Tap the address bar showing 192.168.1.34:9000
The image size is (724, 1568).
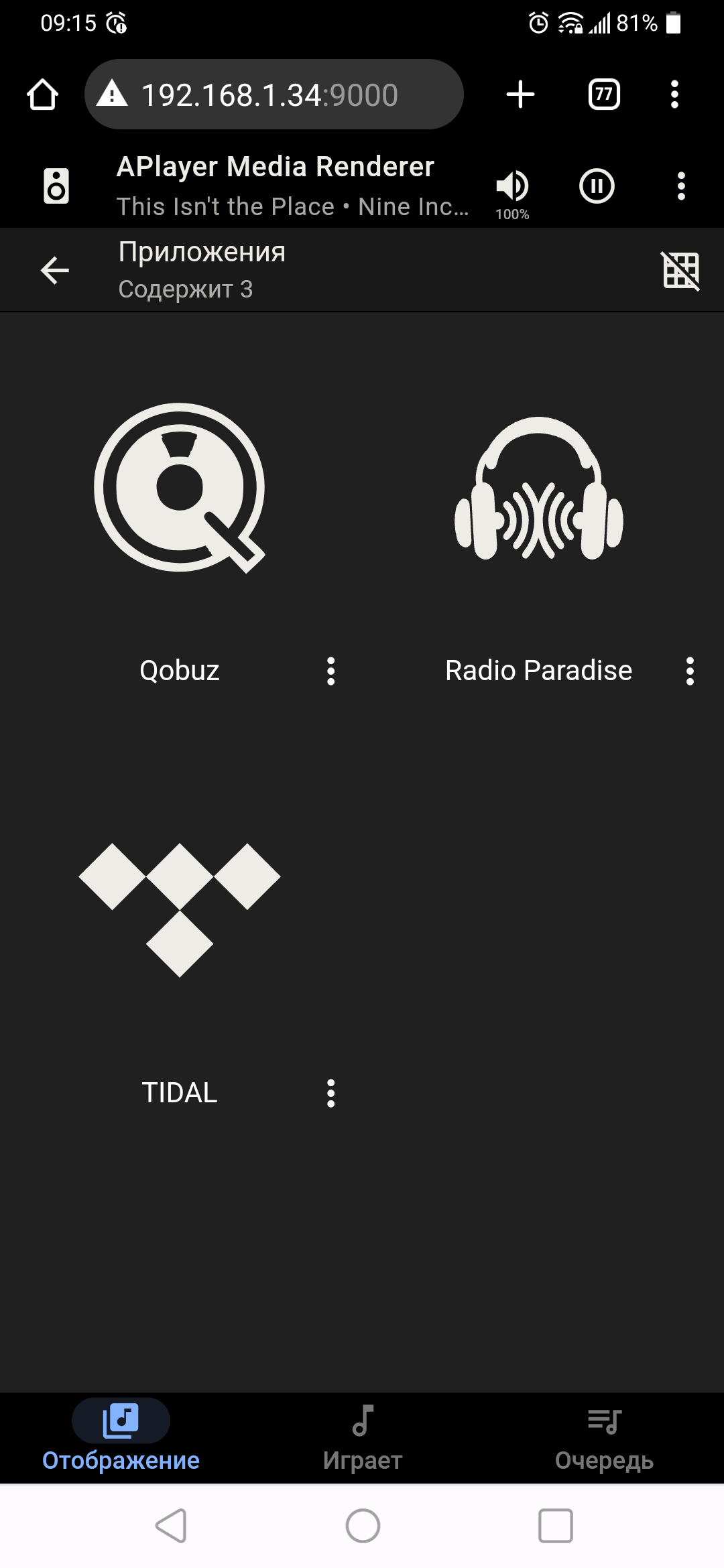pyautogui.click(x=274, y=94)
